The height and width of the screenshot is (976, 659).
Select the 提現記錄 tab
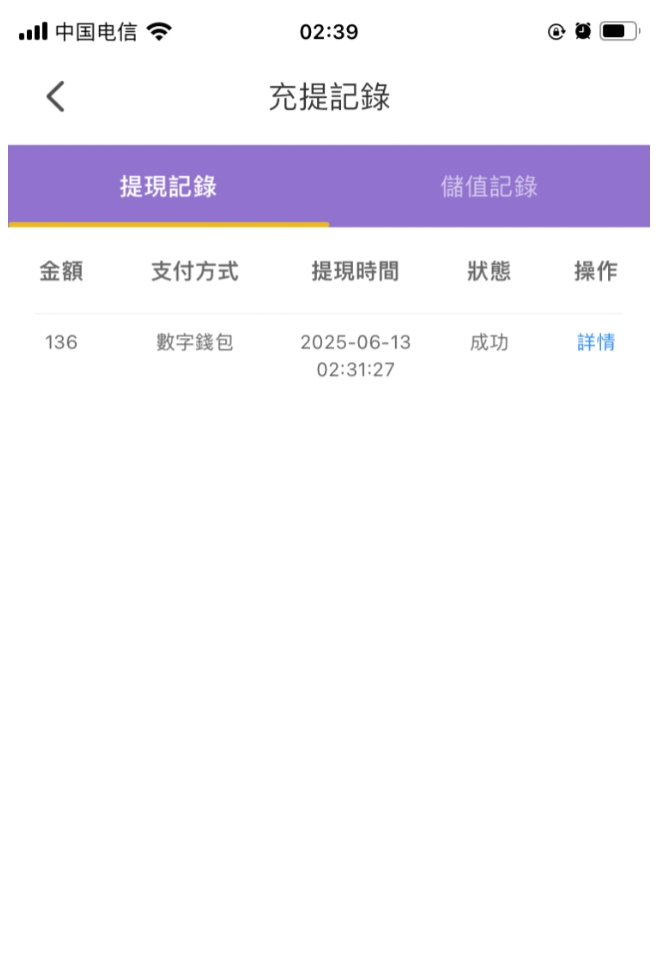coord(168,187)
